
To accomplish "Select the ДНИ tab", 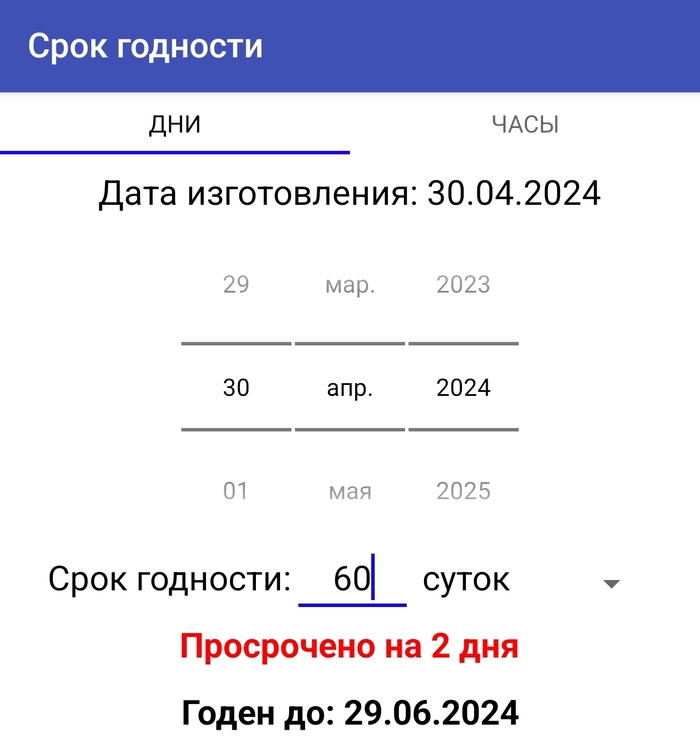I will pos(175,125).
